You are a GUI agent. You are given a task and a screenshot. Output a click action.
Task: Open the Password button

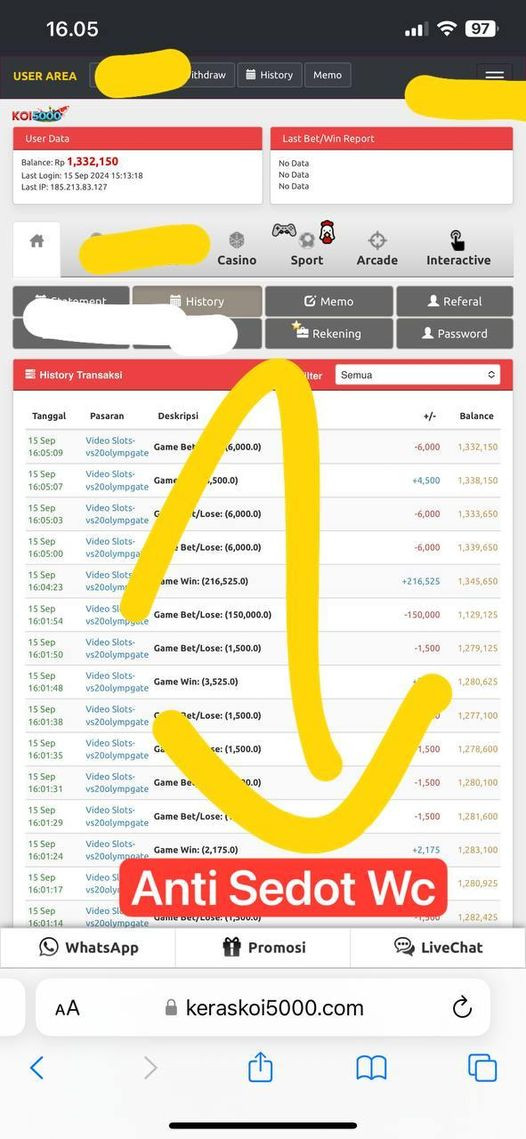coord(454,333)
